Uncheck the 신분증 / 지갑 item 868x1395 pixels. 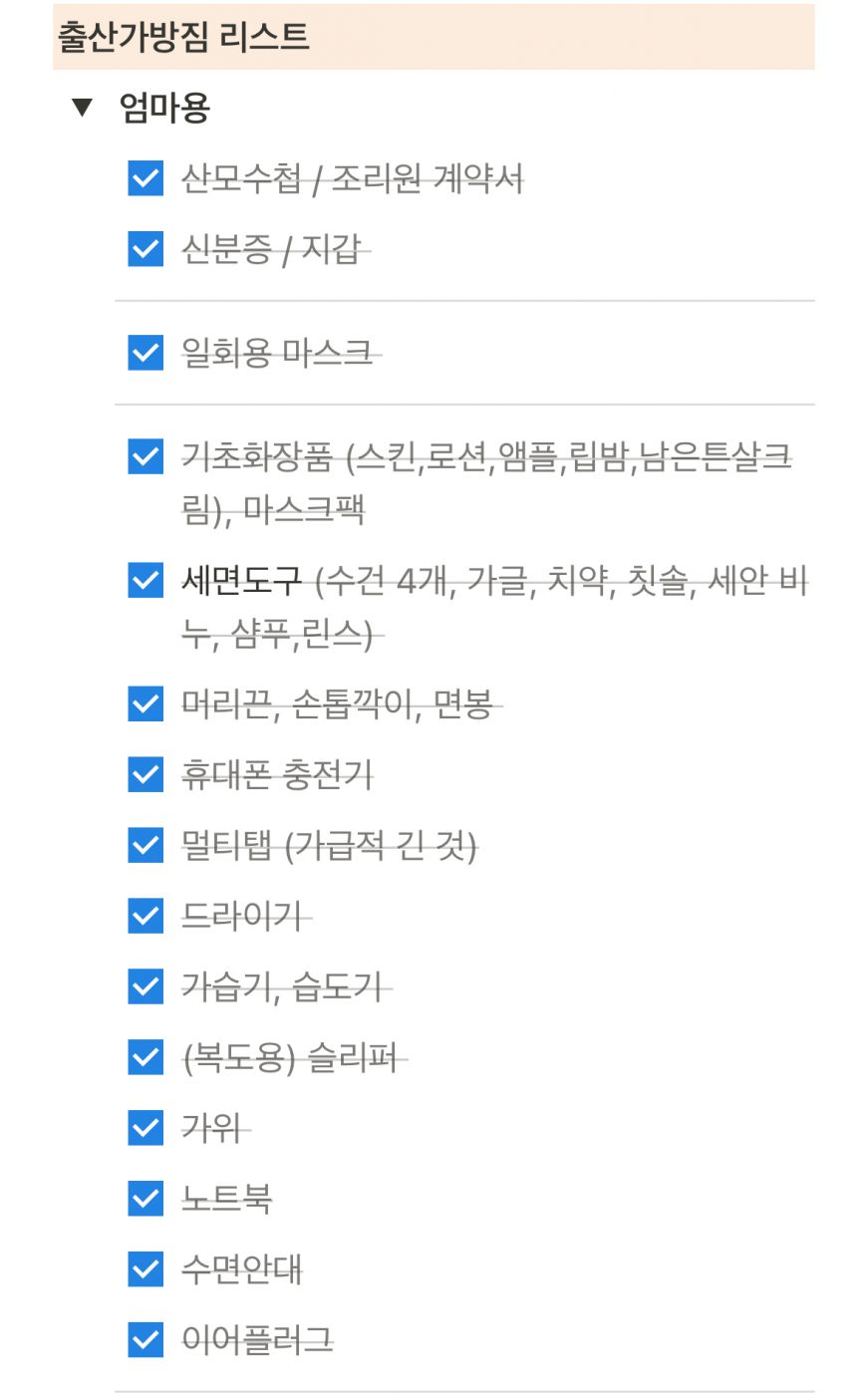(x=145, y=249)
